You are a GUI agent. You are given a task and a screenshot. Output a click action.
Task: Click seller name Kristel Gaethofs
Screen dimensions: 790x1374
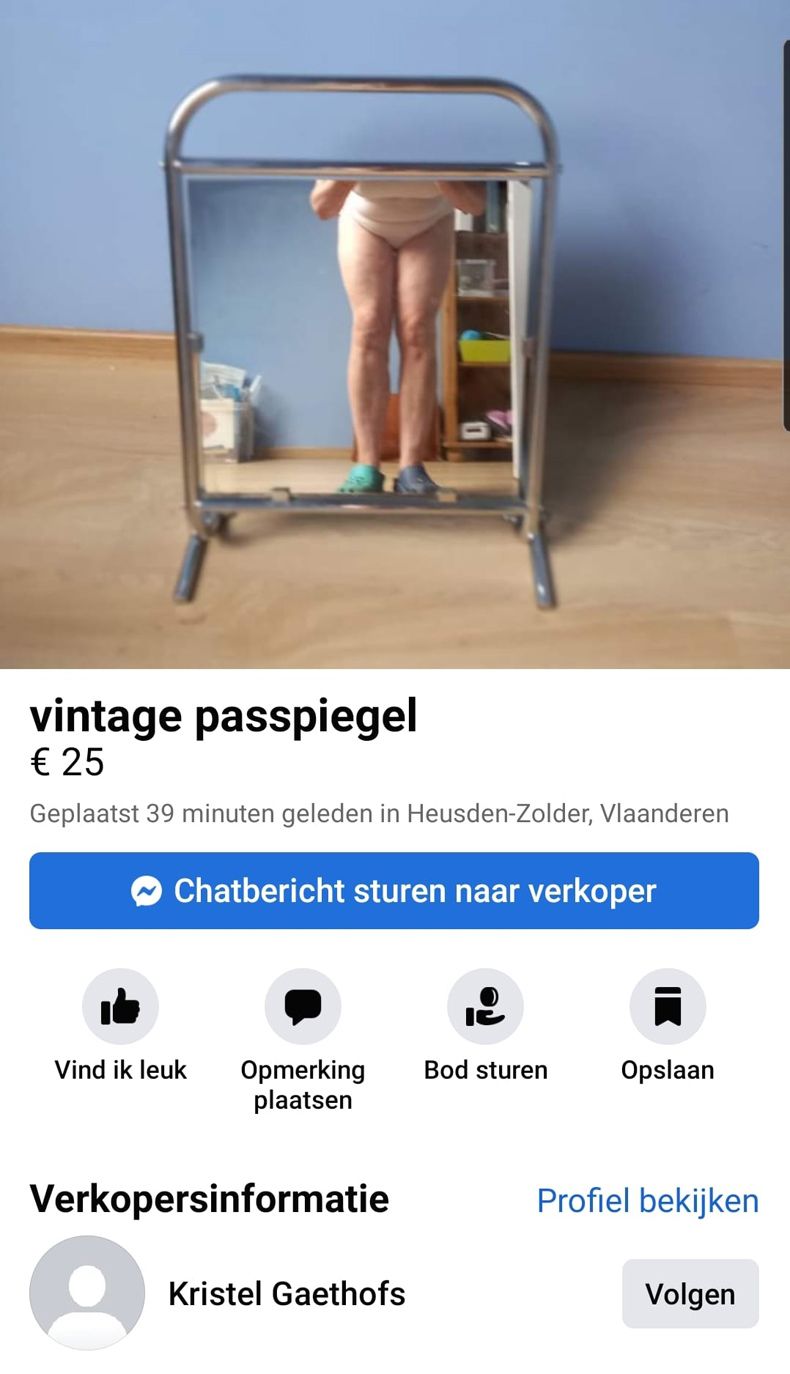(x=288, y=1293)
